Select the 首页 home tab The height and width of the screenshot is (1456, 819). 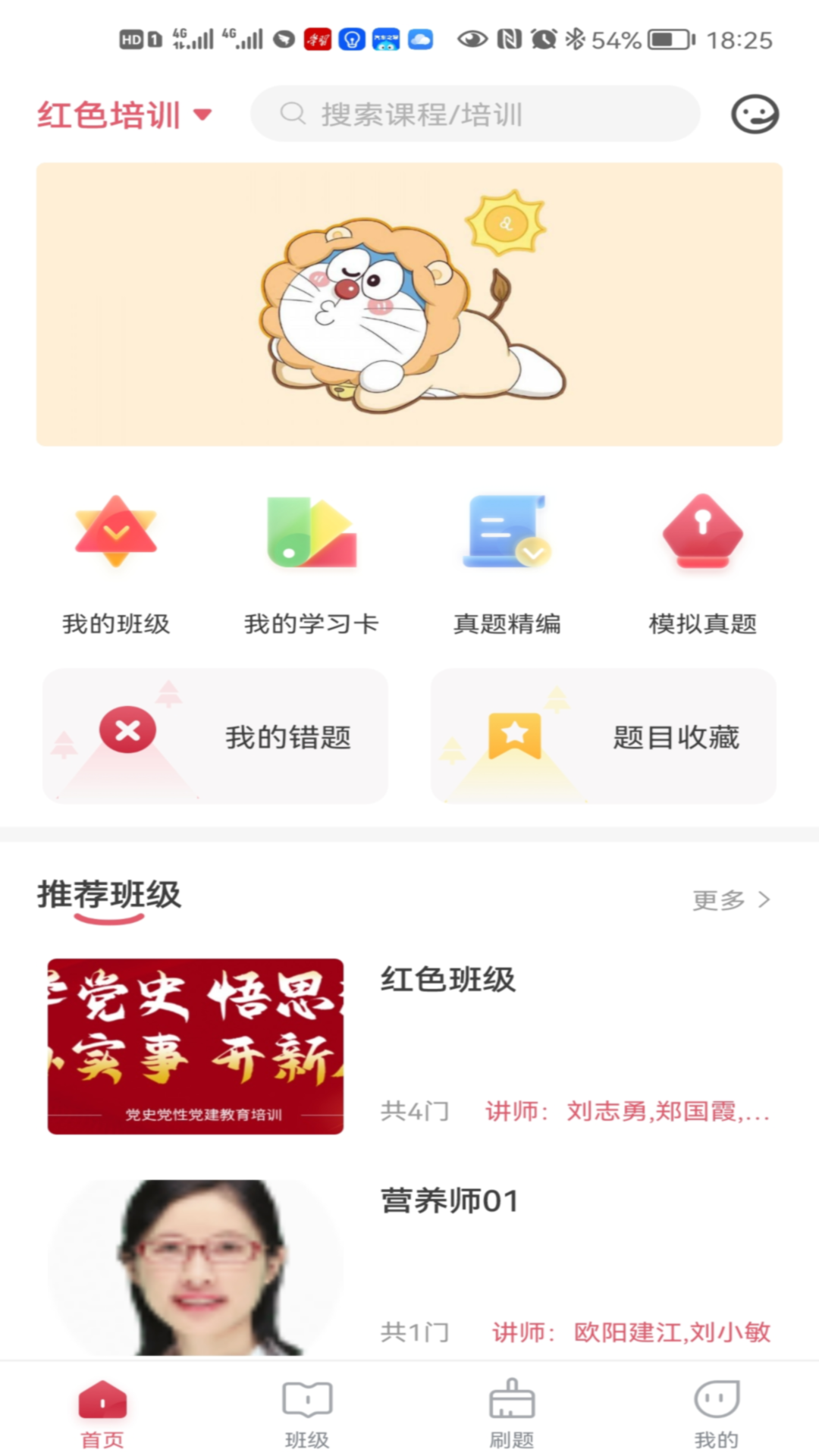[101, 1410]
